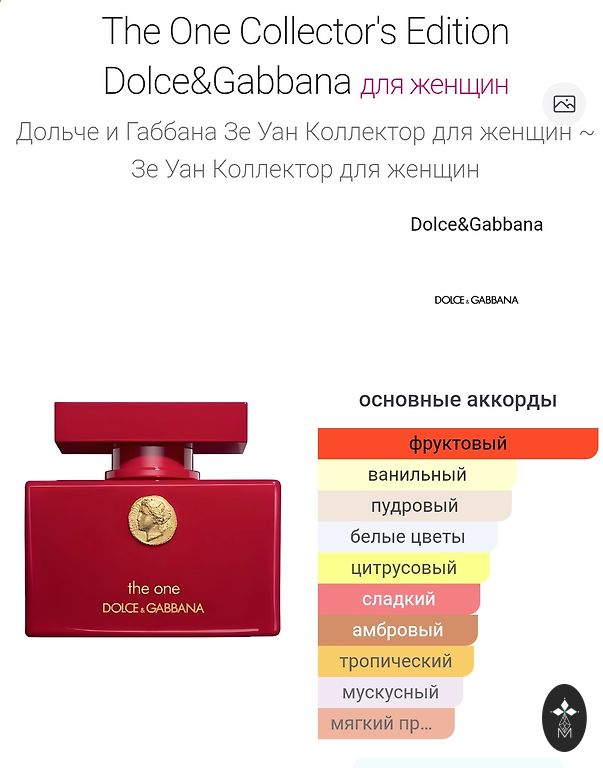Tap the Dolce&Gabbana brand logo
This screenshot has height=768, width=603.
[476, 300]
